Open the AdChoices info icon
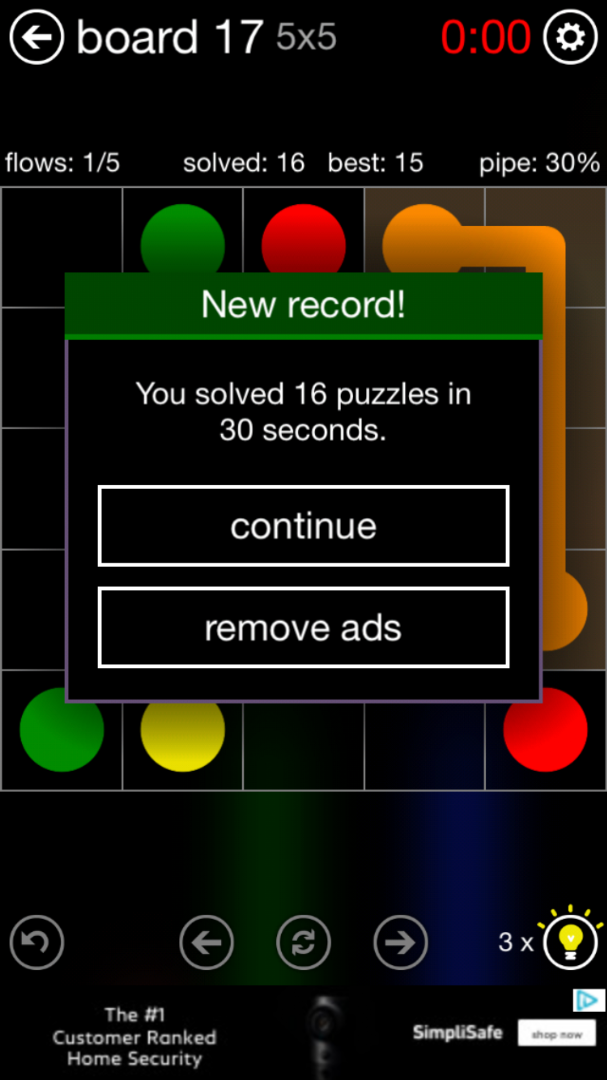 coord(589,1000)
